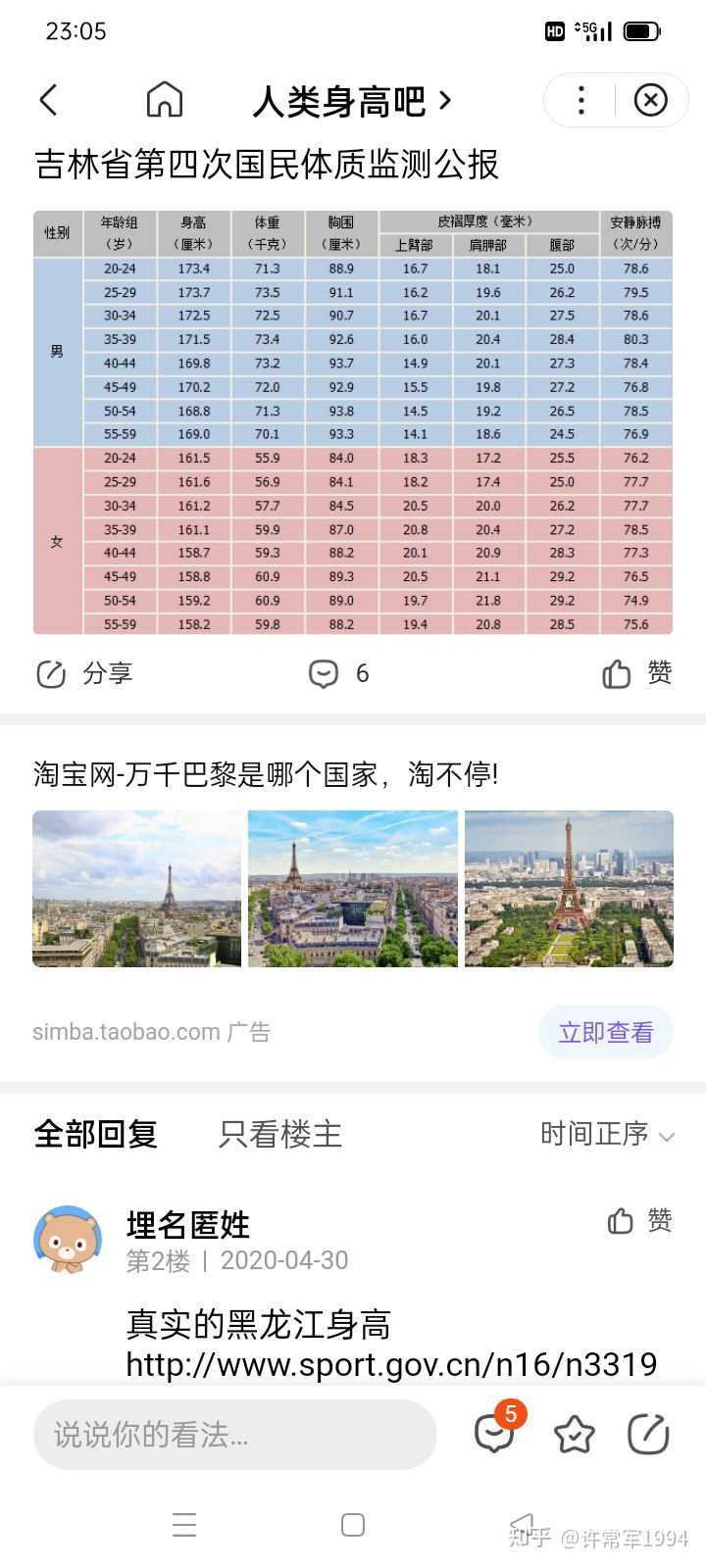This screenshot has width=706, height=1568.
Task: View the 6 comments on the post
Action: pyautogui.click(x=339, y=673)
